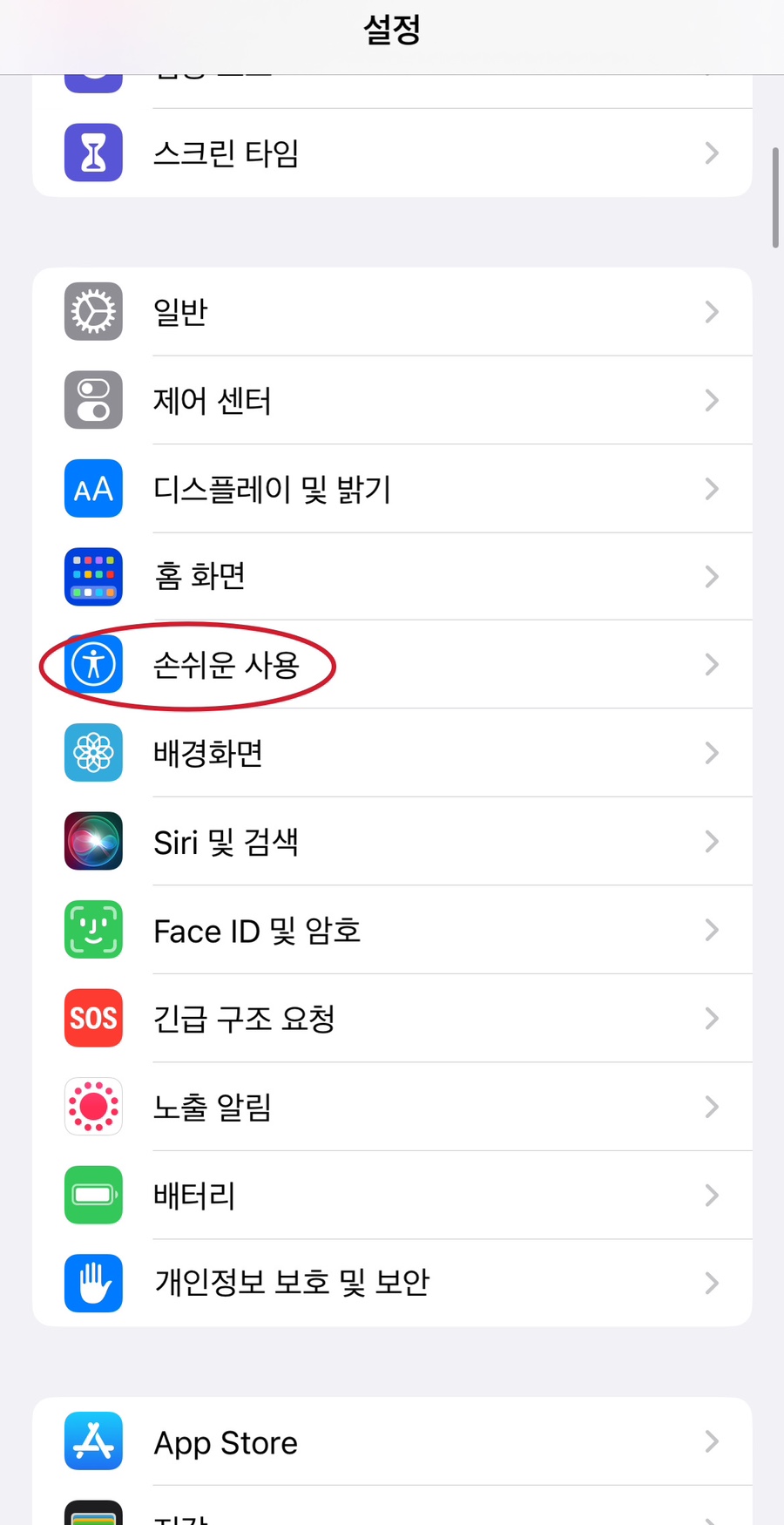Image resolution: width=784 pixels, height=1525 pixels.
Task: Open 긴급 구조 요청
Action: pyautogui.click(x=392, y=1018)
